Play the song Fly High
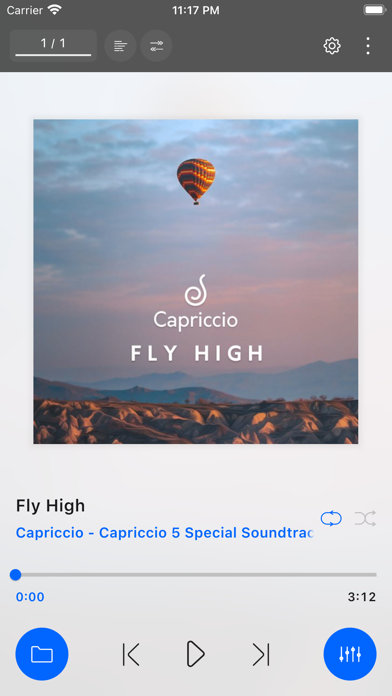 point(195,654)
